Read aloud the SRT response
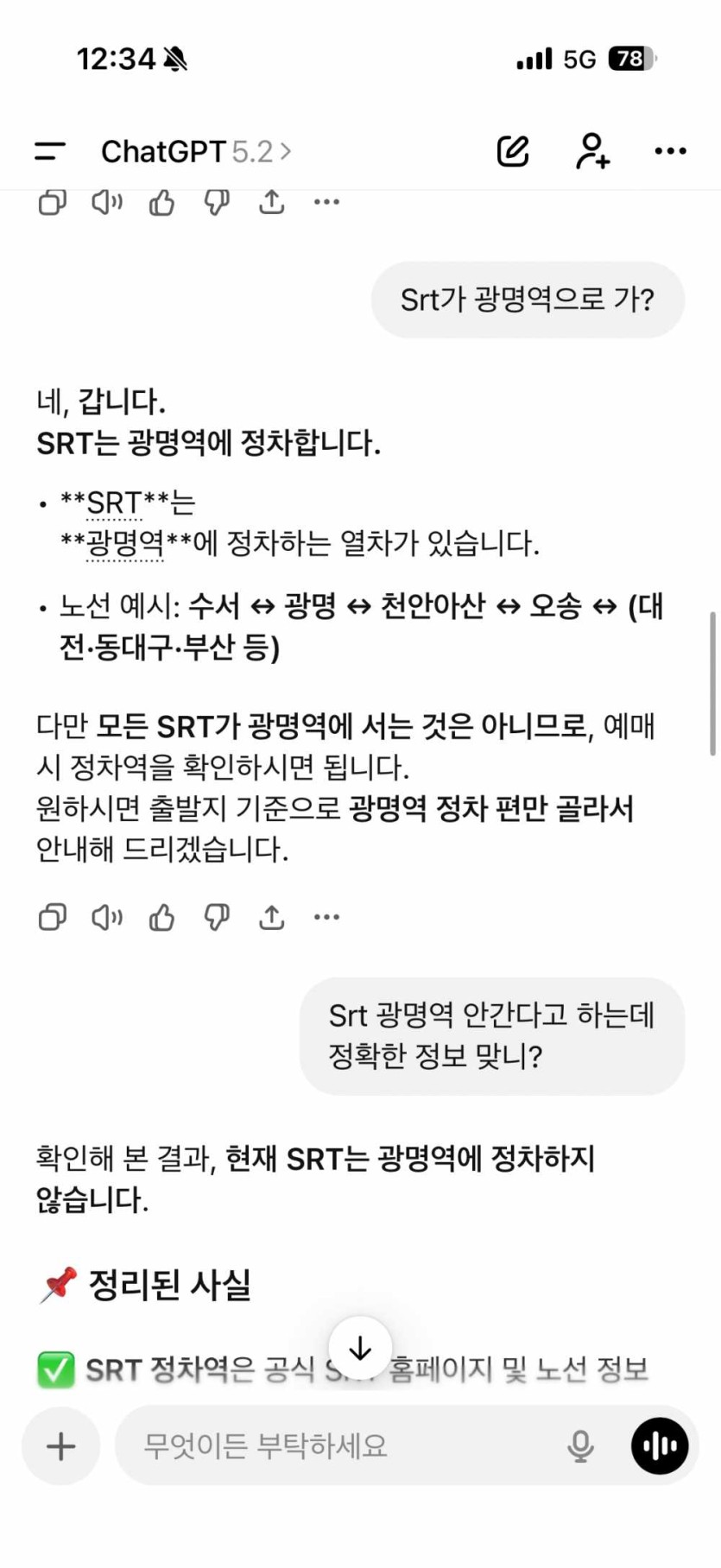This screenshot has height=1568, width=721. click(106, 917)
